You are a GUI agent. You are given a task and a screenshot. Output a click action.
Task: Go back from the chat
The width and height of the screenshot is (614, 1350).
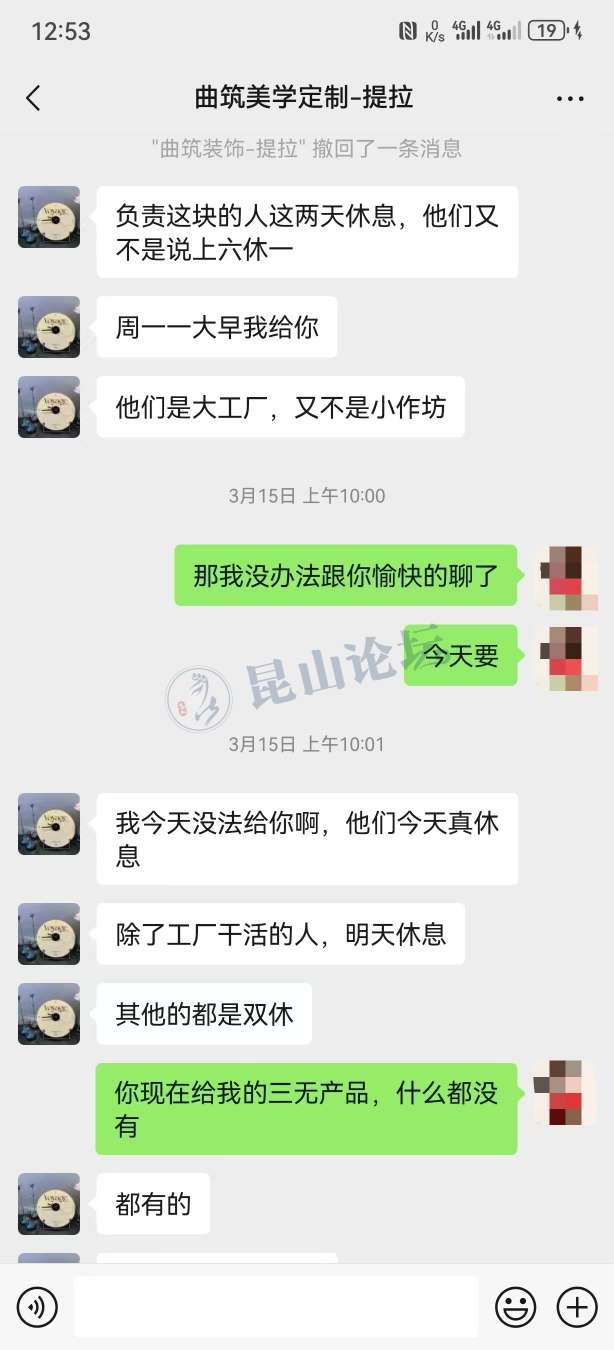point(34,98)
